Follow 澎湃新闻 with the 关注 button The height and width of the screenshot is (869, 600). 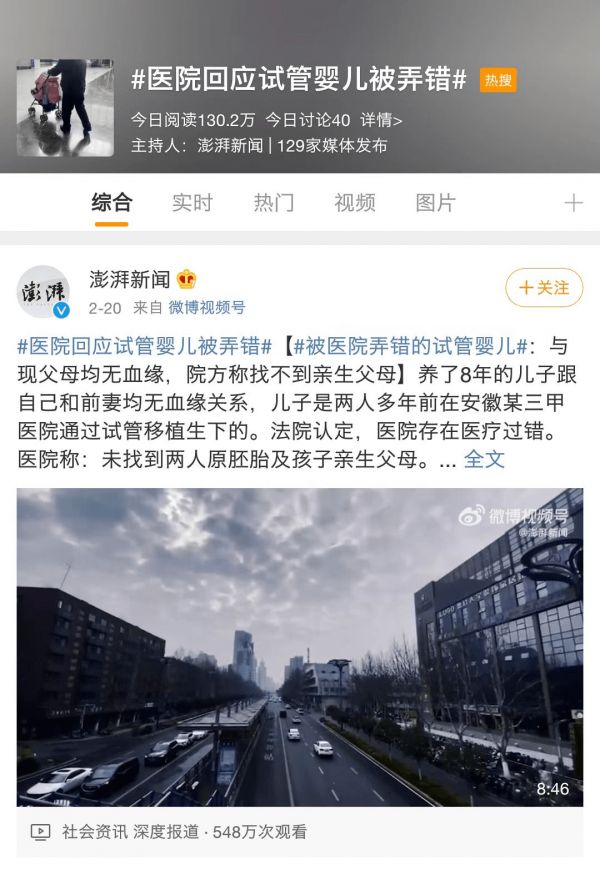[544, 288]
